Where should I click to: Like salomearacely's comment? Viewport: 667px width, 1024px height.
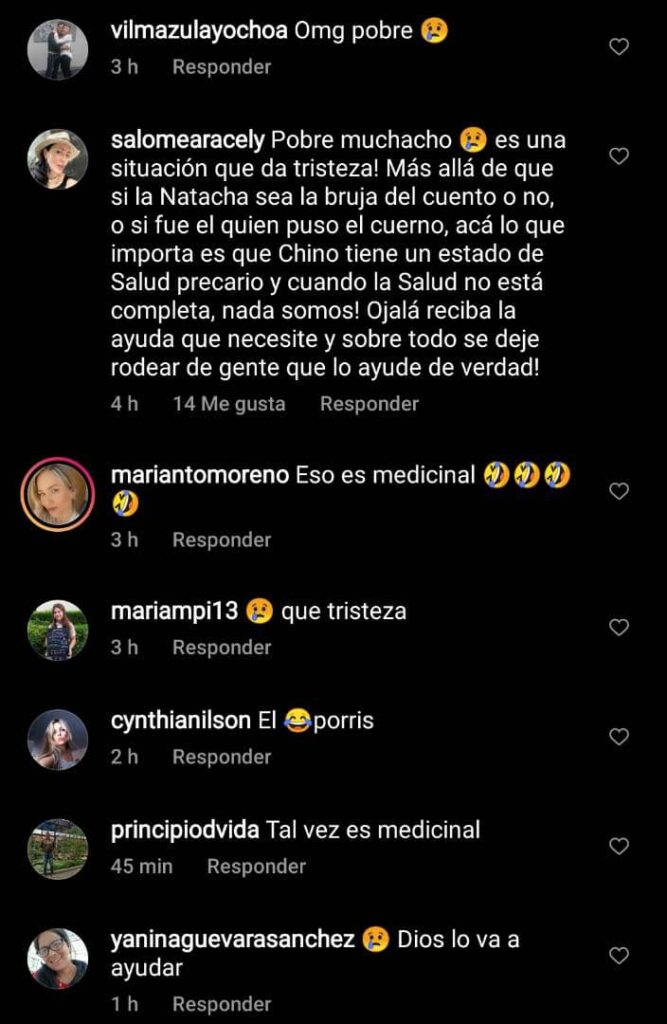point(619,156)
